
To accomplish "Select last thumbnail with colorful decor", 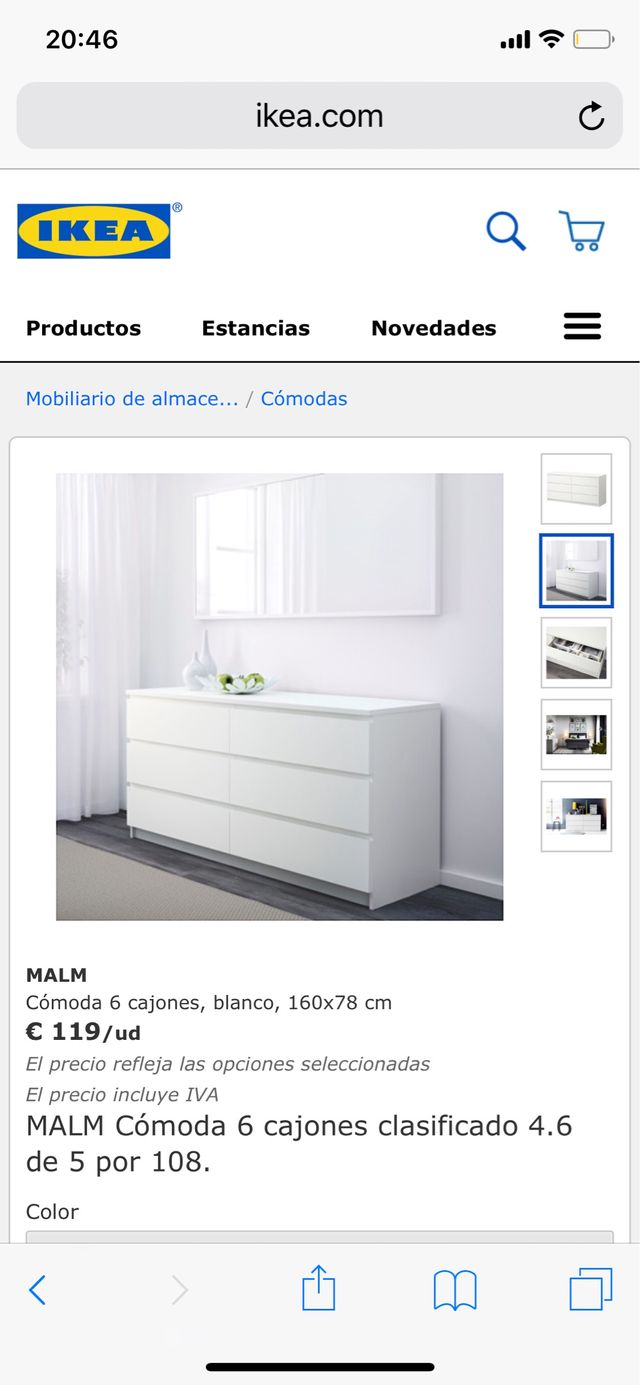I will [x=576, y=817].
